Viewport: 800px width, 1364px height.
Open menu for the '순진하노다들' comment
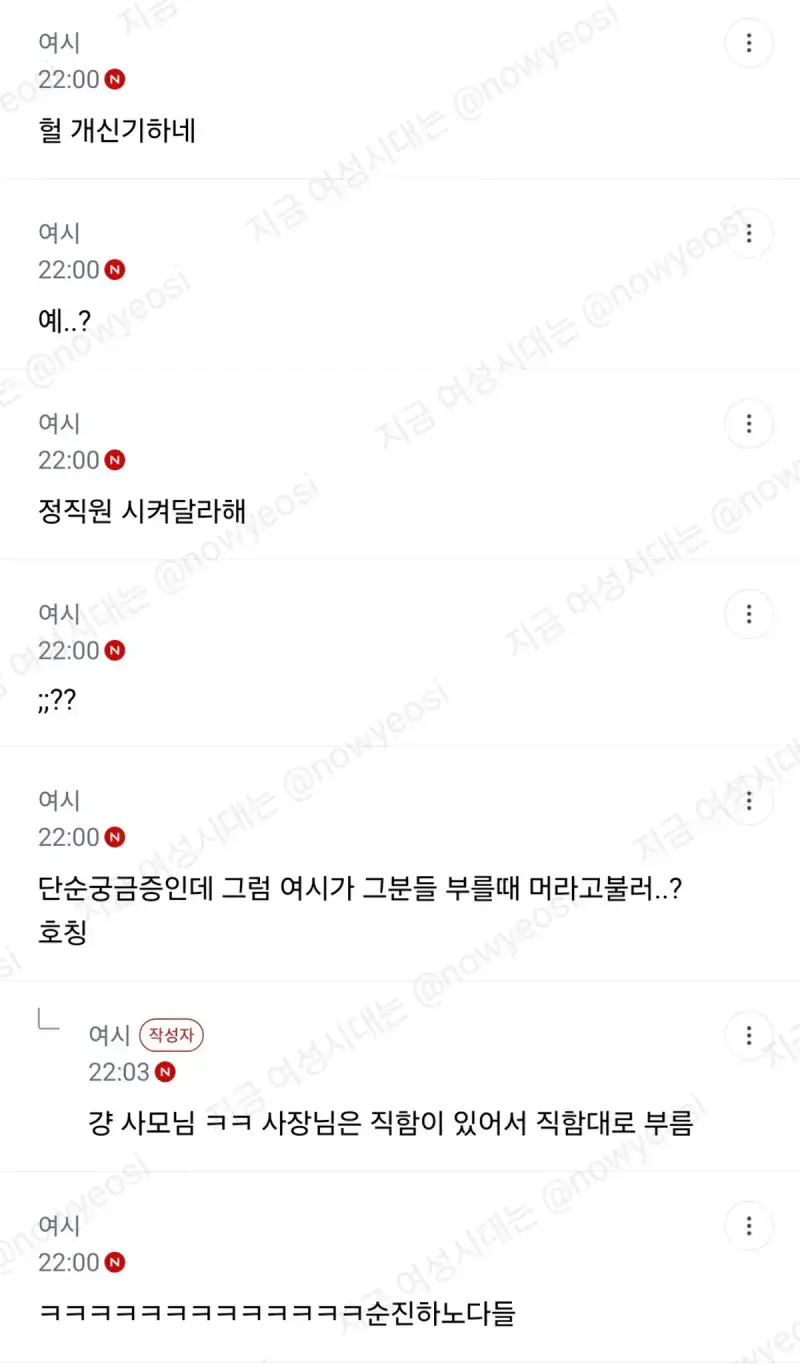(x=749, y=1225)
